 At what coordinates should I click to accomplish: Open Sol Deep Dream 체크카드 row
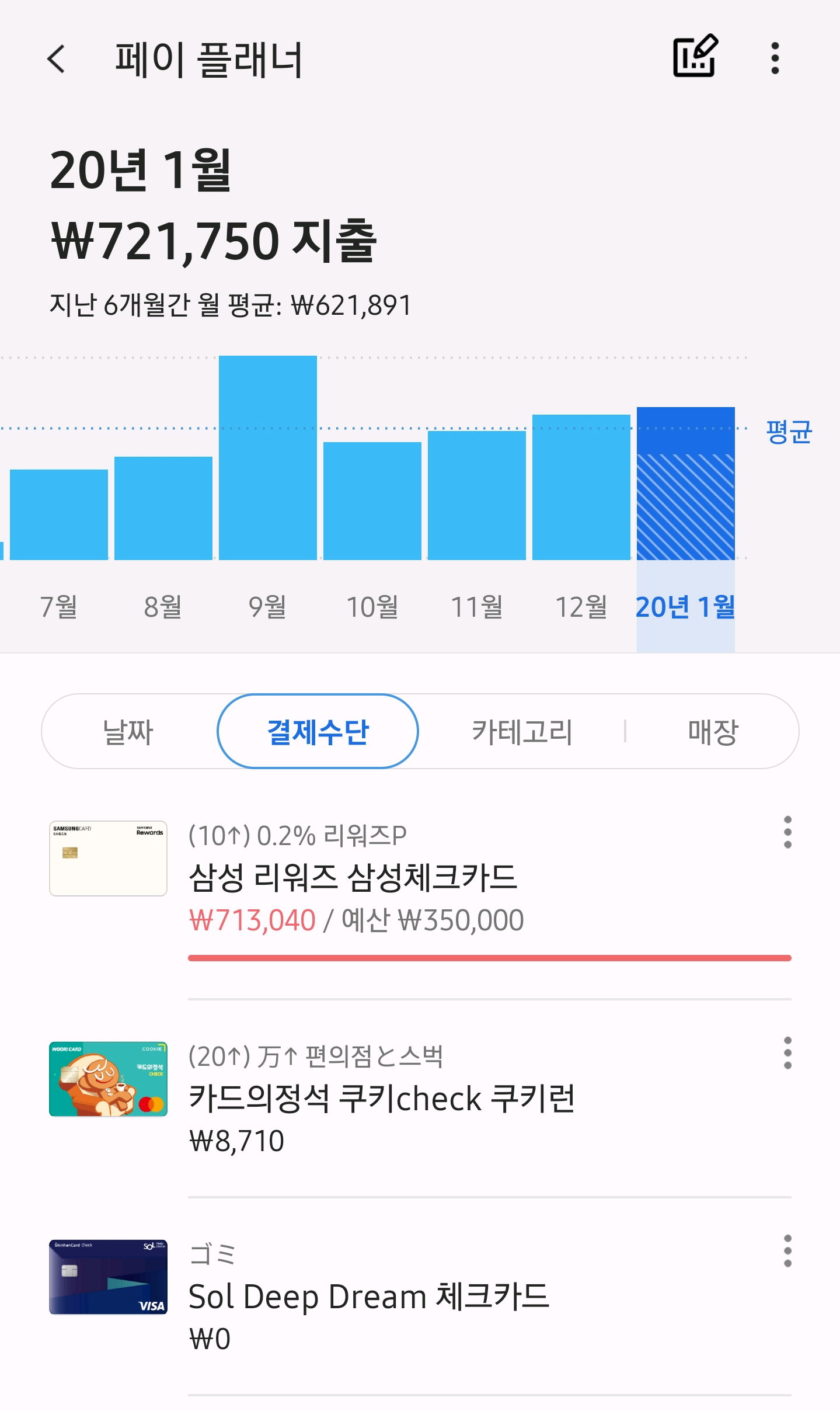click(x=420, y=1295)
